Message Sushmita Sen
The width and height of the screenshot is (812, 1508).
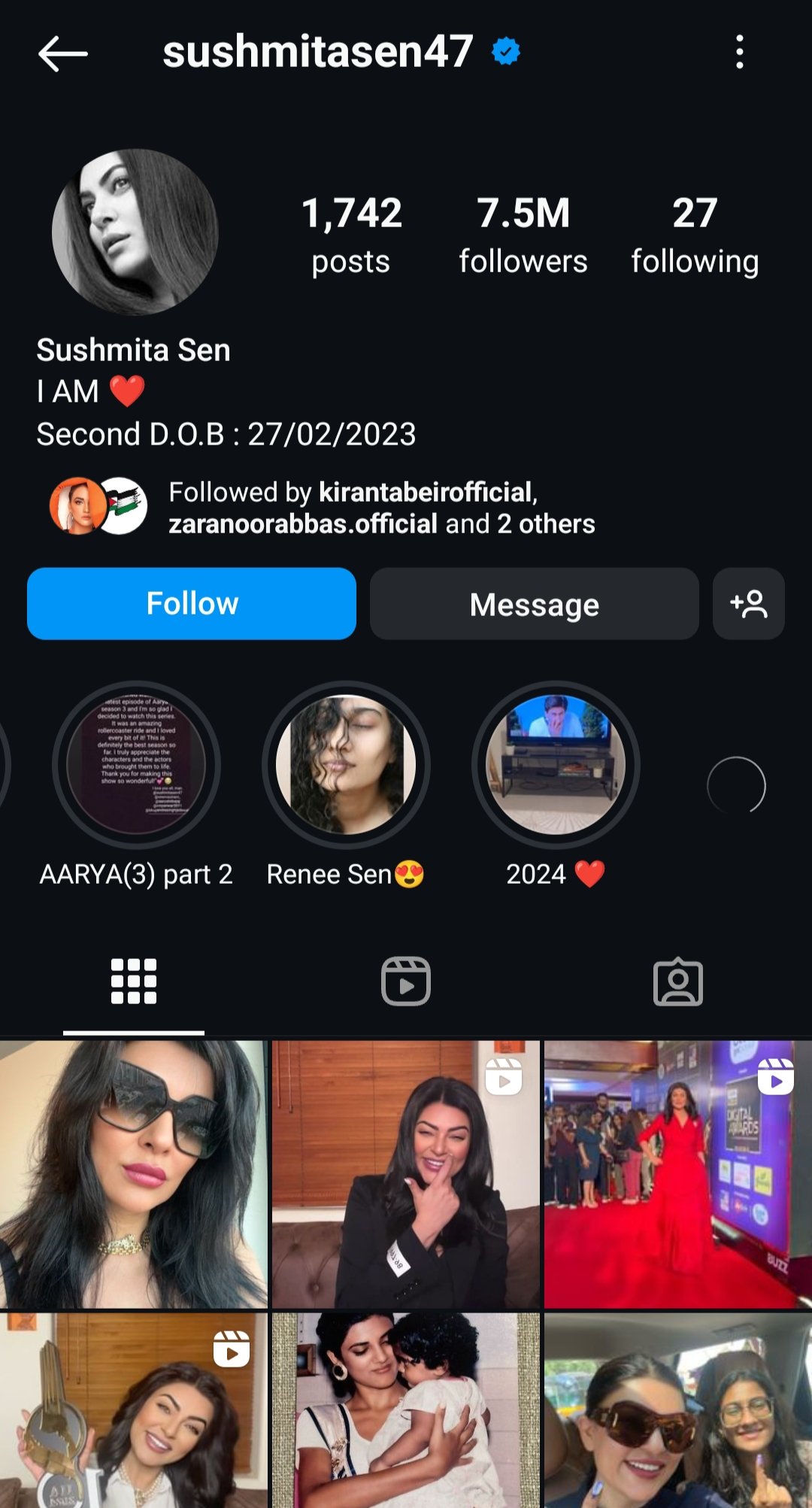[x=534, y=604]
